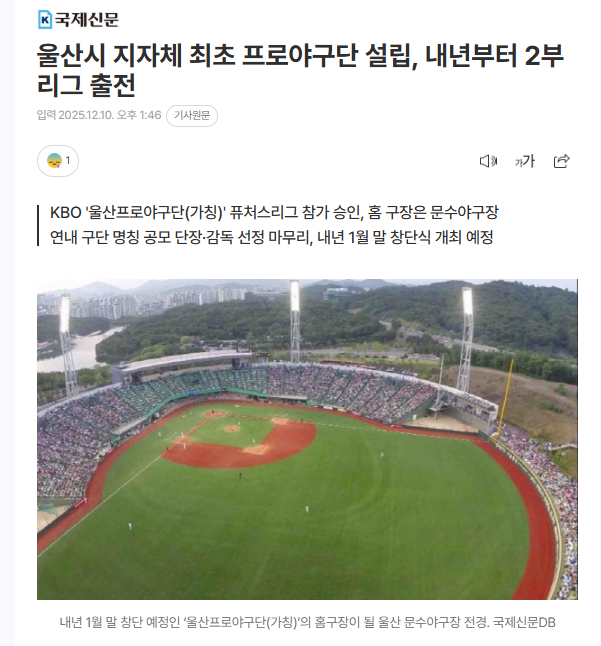Tap the emoji reaction button
This screenshot has width=601, height=646.
click(x=57, y=160)
